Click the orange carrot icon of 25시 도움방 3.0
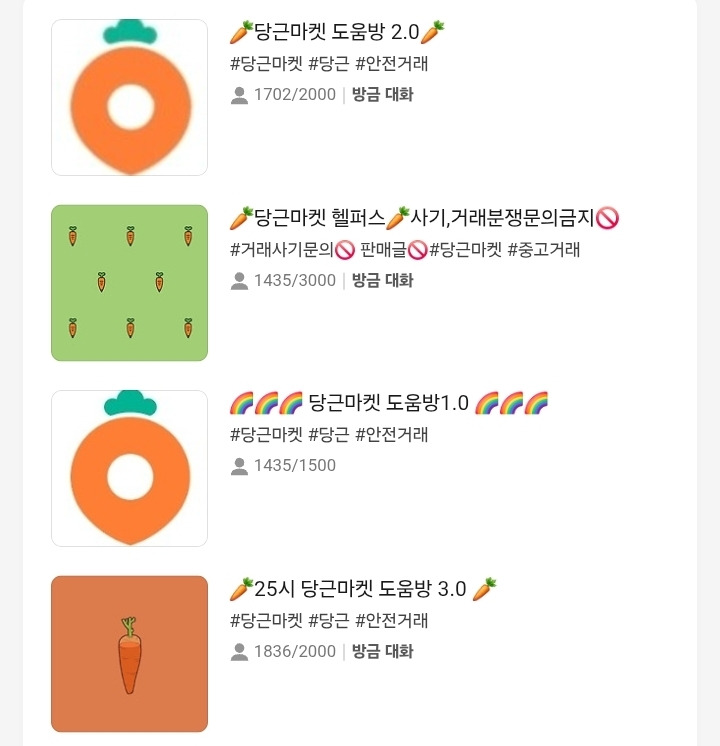The height and width of the screenshot is (746, 720). (129, 653)
